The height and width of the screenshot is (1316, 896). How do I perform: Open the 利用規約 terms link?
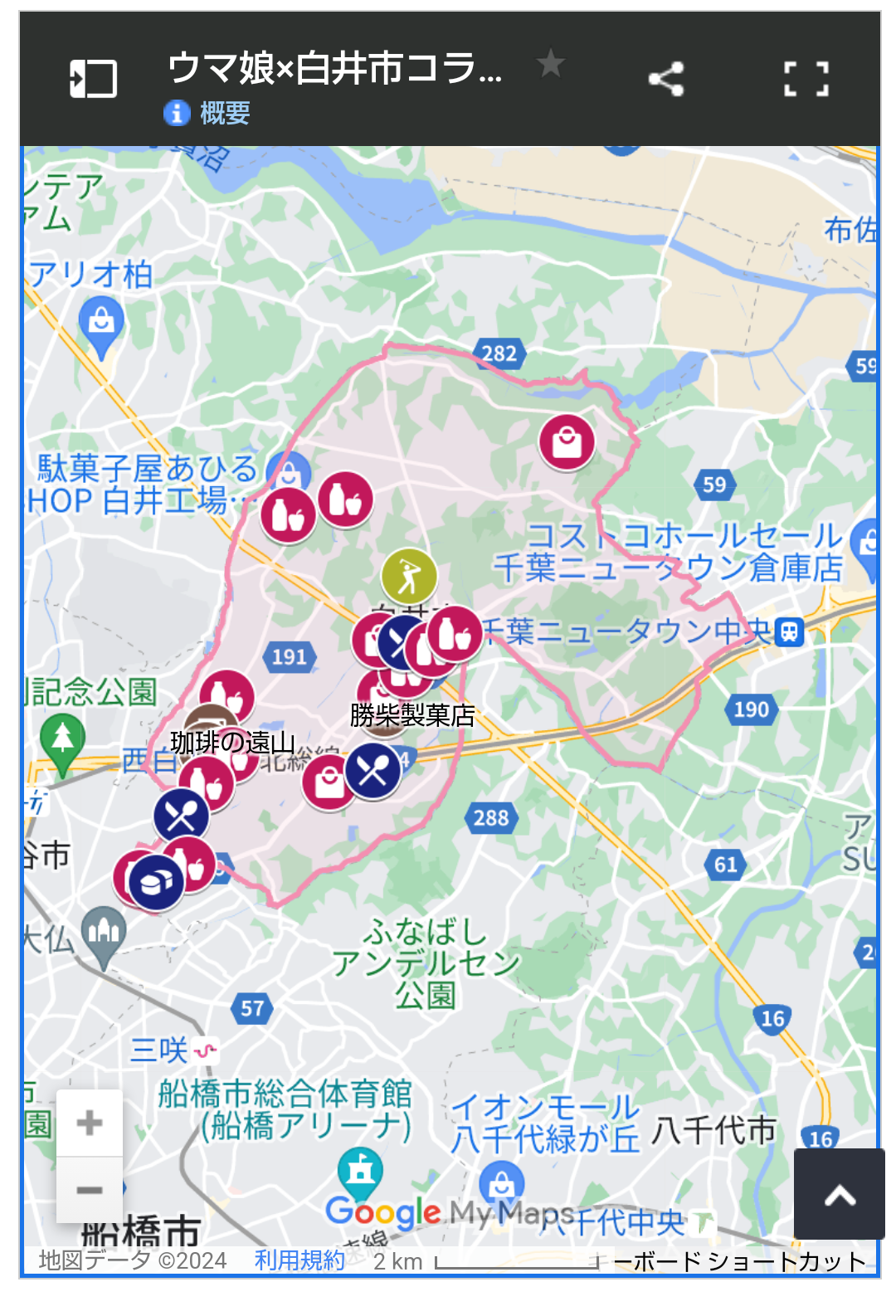(299, 1260)
